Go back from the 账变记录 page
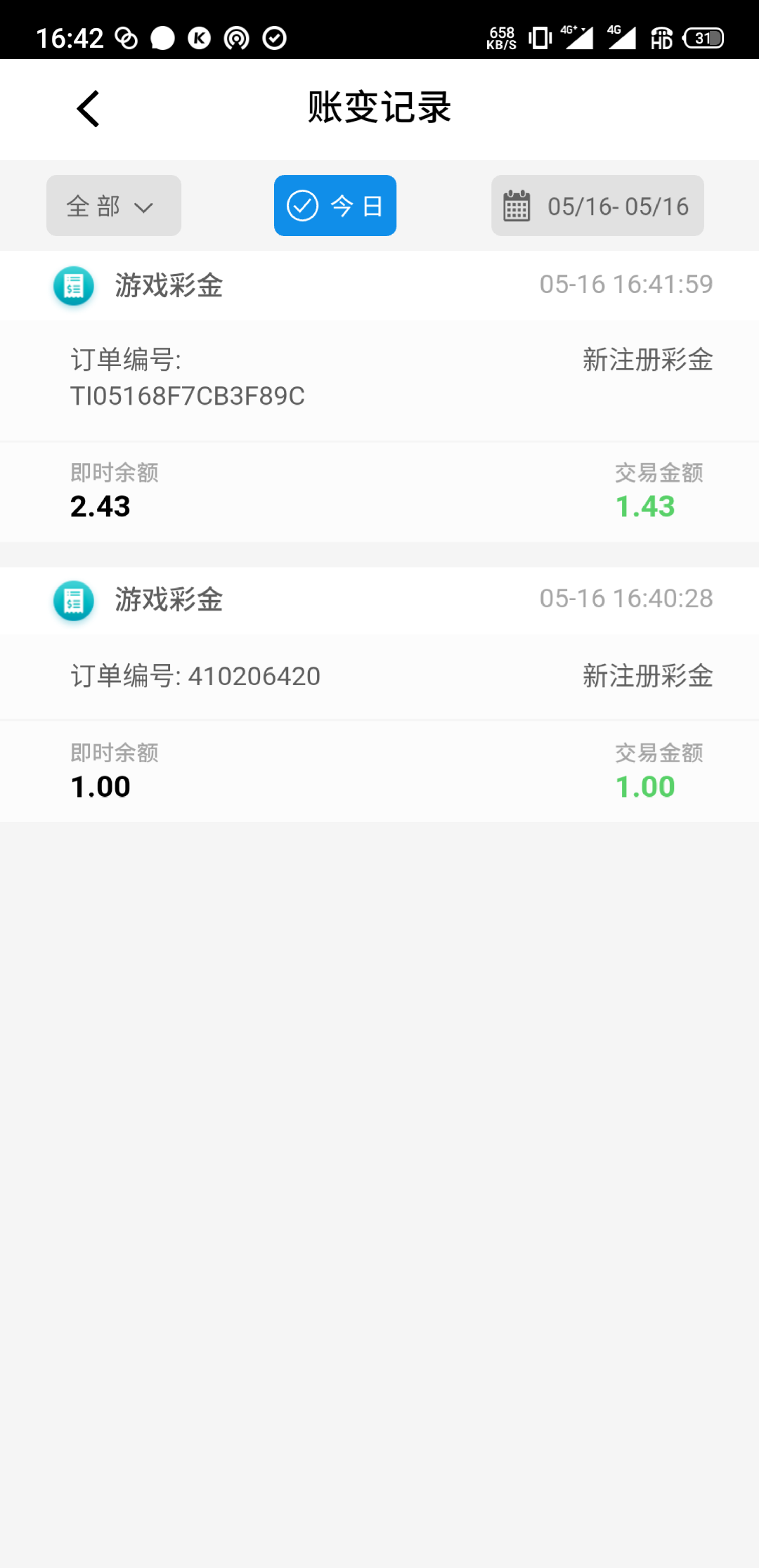This screenshot has height=1568, width=759. click(88, 109)
